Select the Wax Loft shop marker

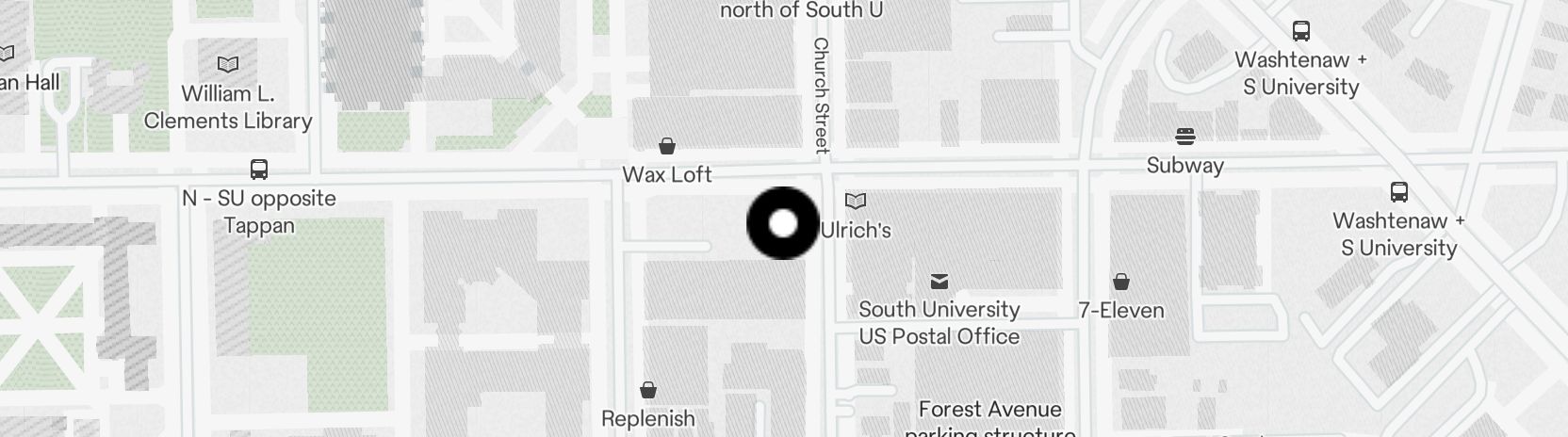click(667, 146)
